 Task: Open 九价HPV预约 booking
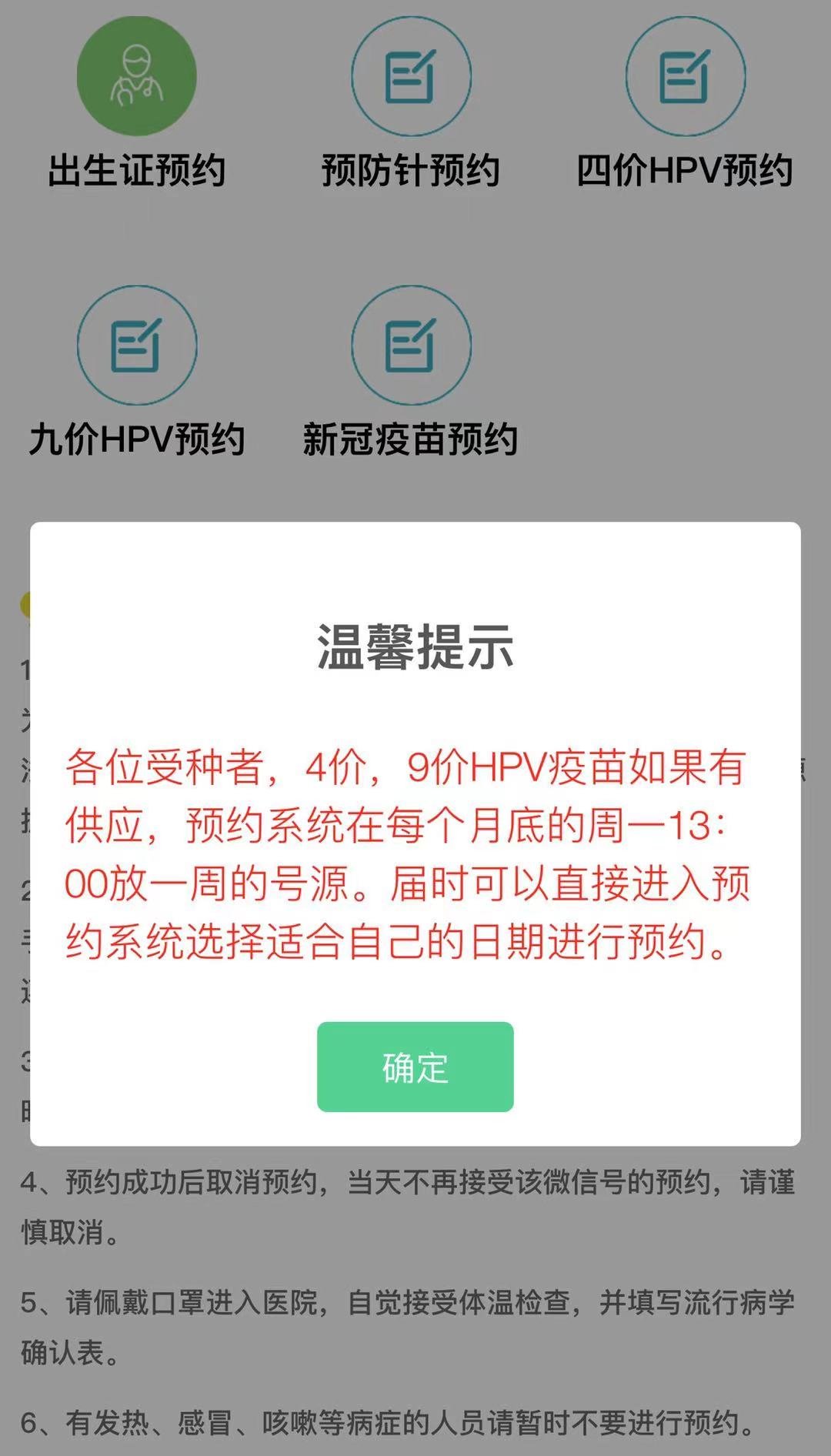point(136,346)
